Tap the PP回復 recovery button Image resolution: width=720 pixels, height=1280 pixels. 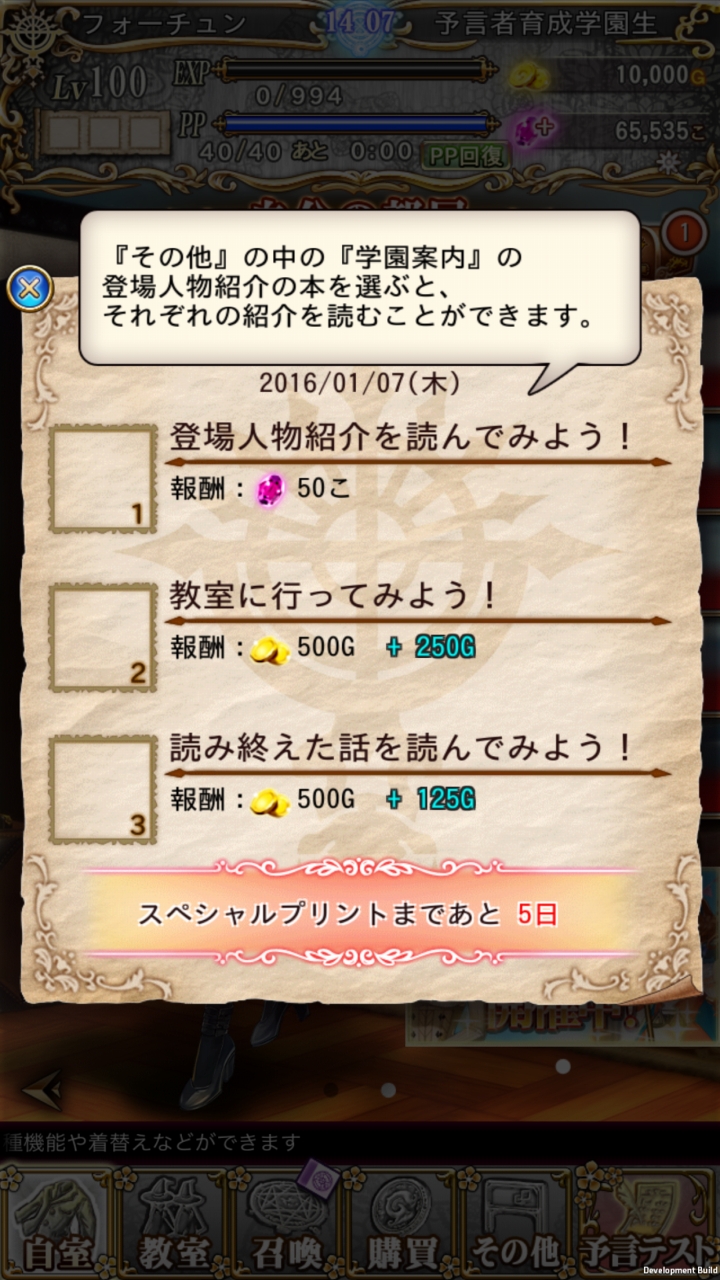[x=465, y=155]
